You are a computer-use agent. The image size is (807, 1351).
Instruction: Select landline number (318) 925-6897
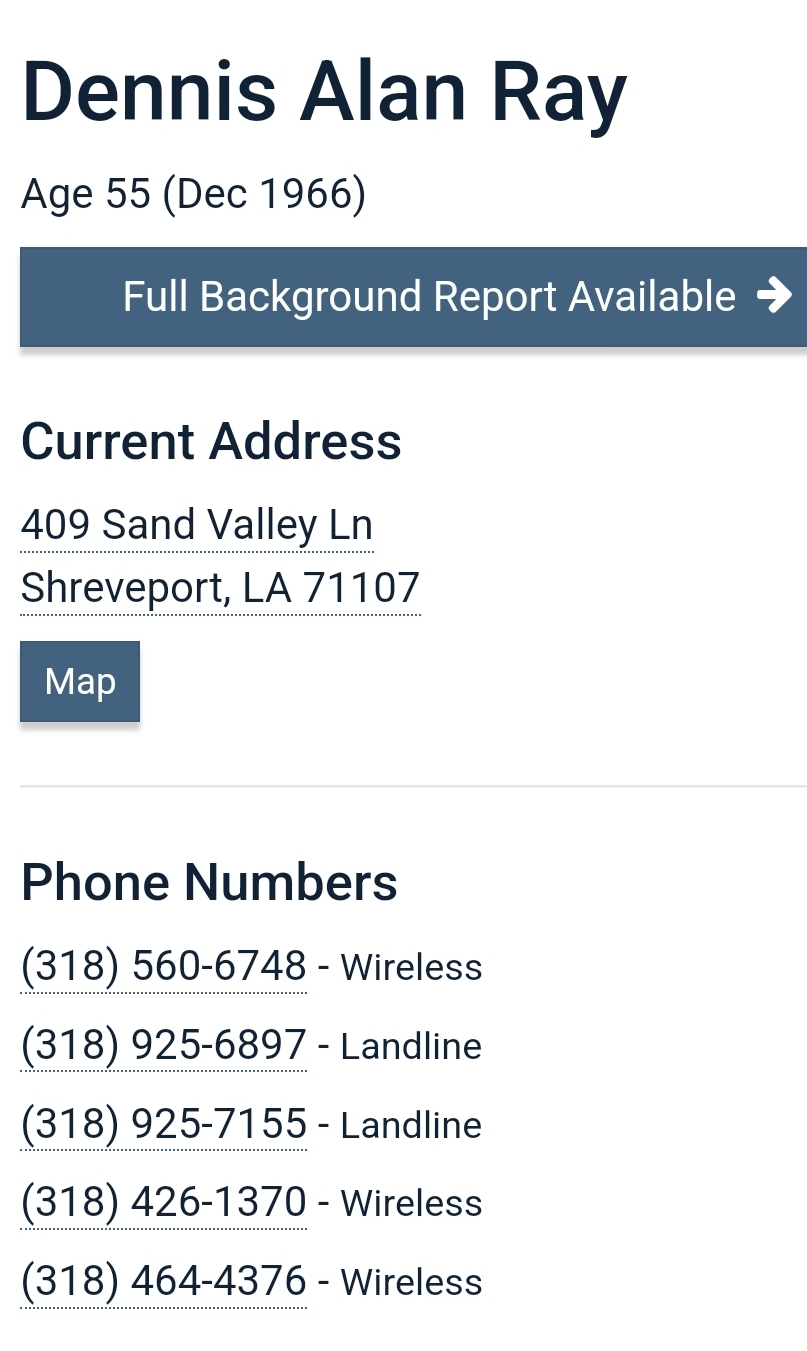(x=164, y=1046)
